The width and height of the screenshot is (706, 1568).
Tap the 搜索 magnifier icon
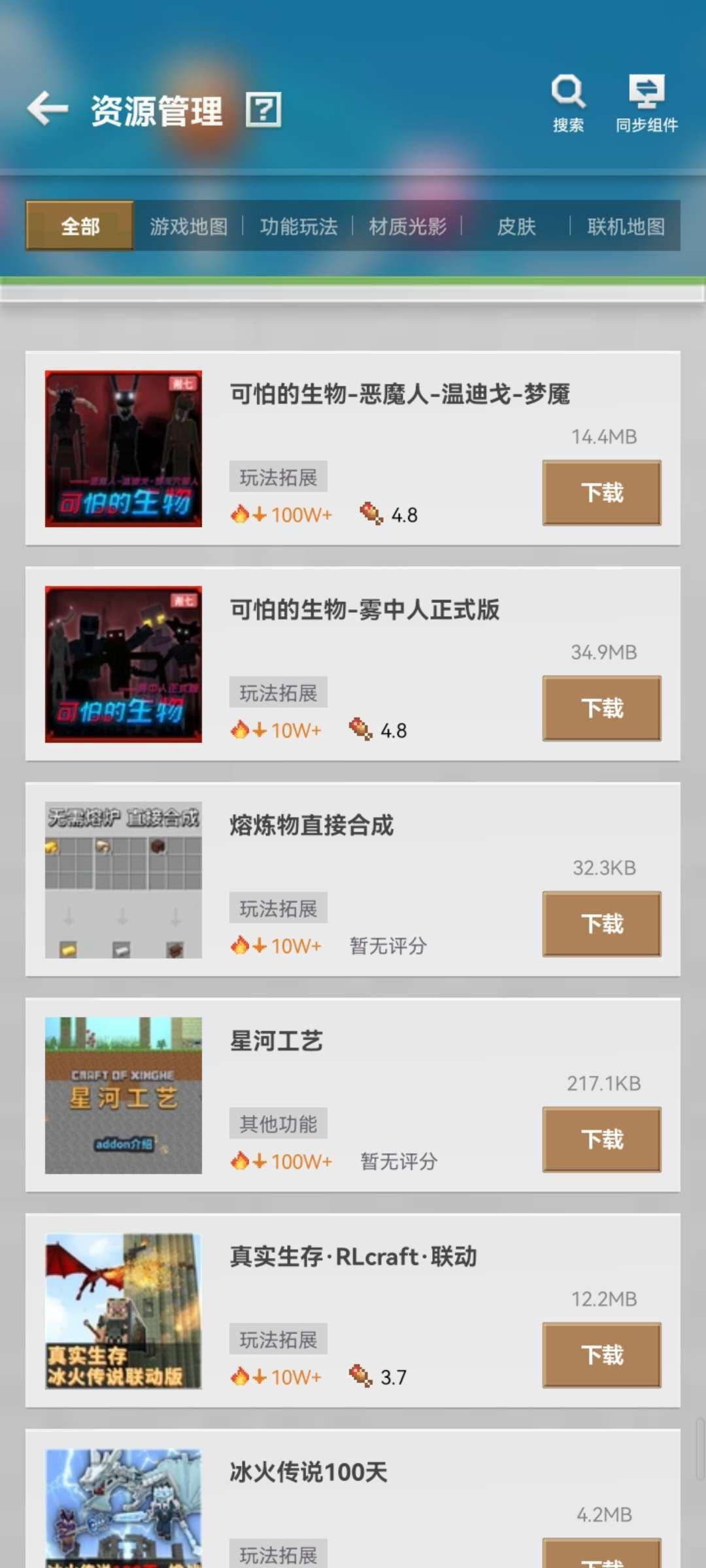click(567, 91)
